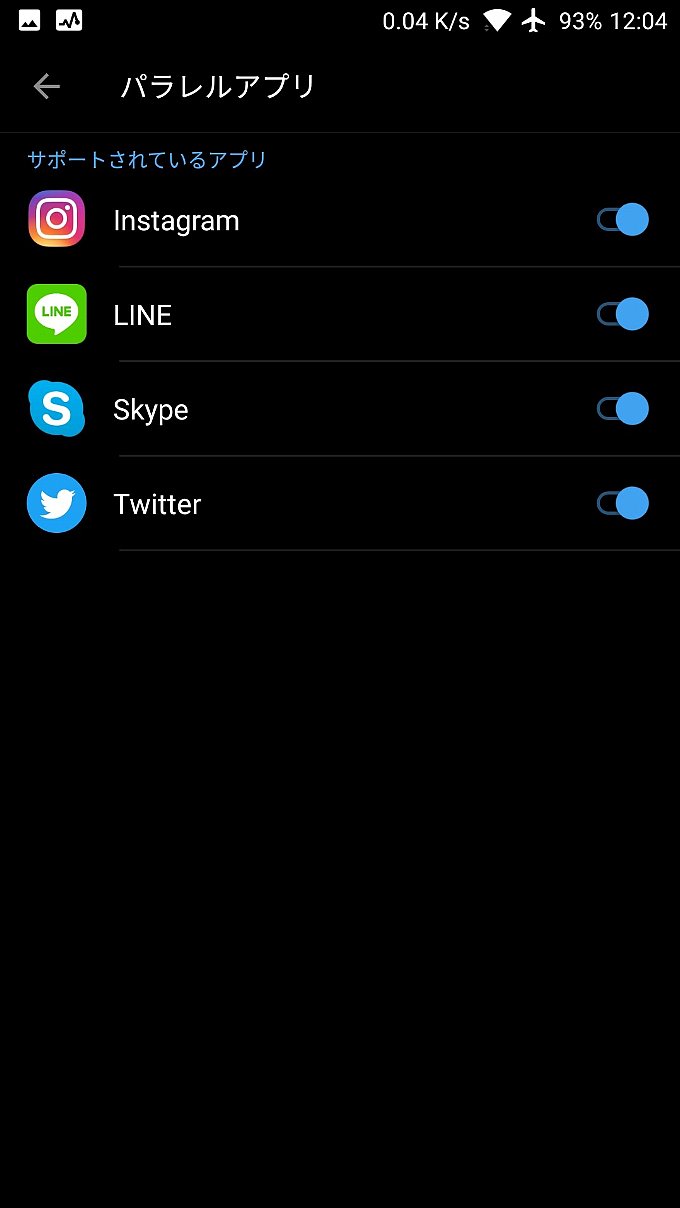Turn off the LINE parallel app switch
This screenshot has height=1208, width=680.
(x=623, y=315)
